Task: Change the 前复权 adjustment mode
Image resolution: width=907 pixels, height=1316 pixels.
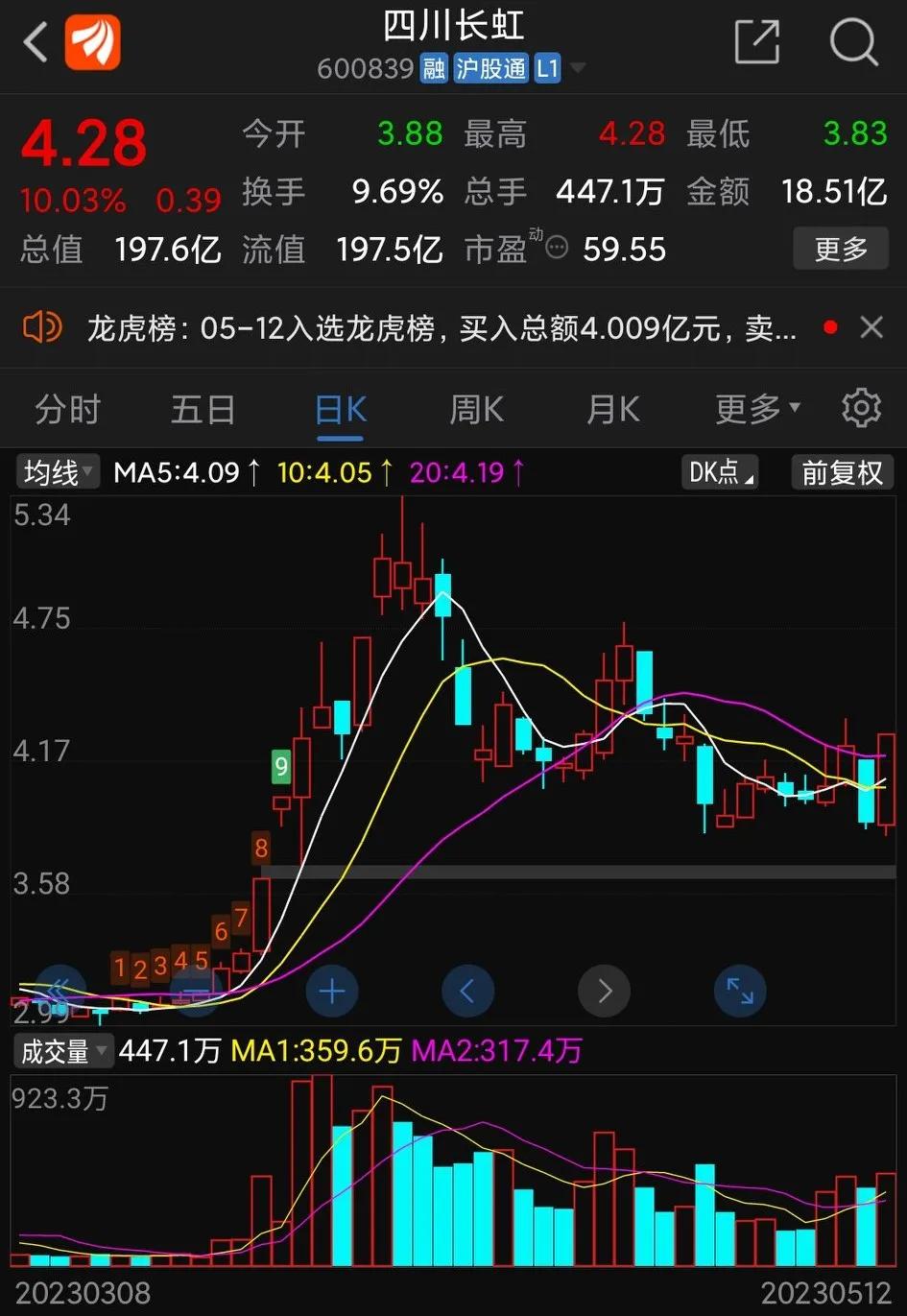Action: (842, 472)
